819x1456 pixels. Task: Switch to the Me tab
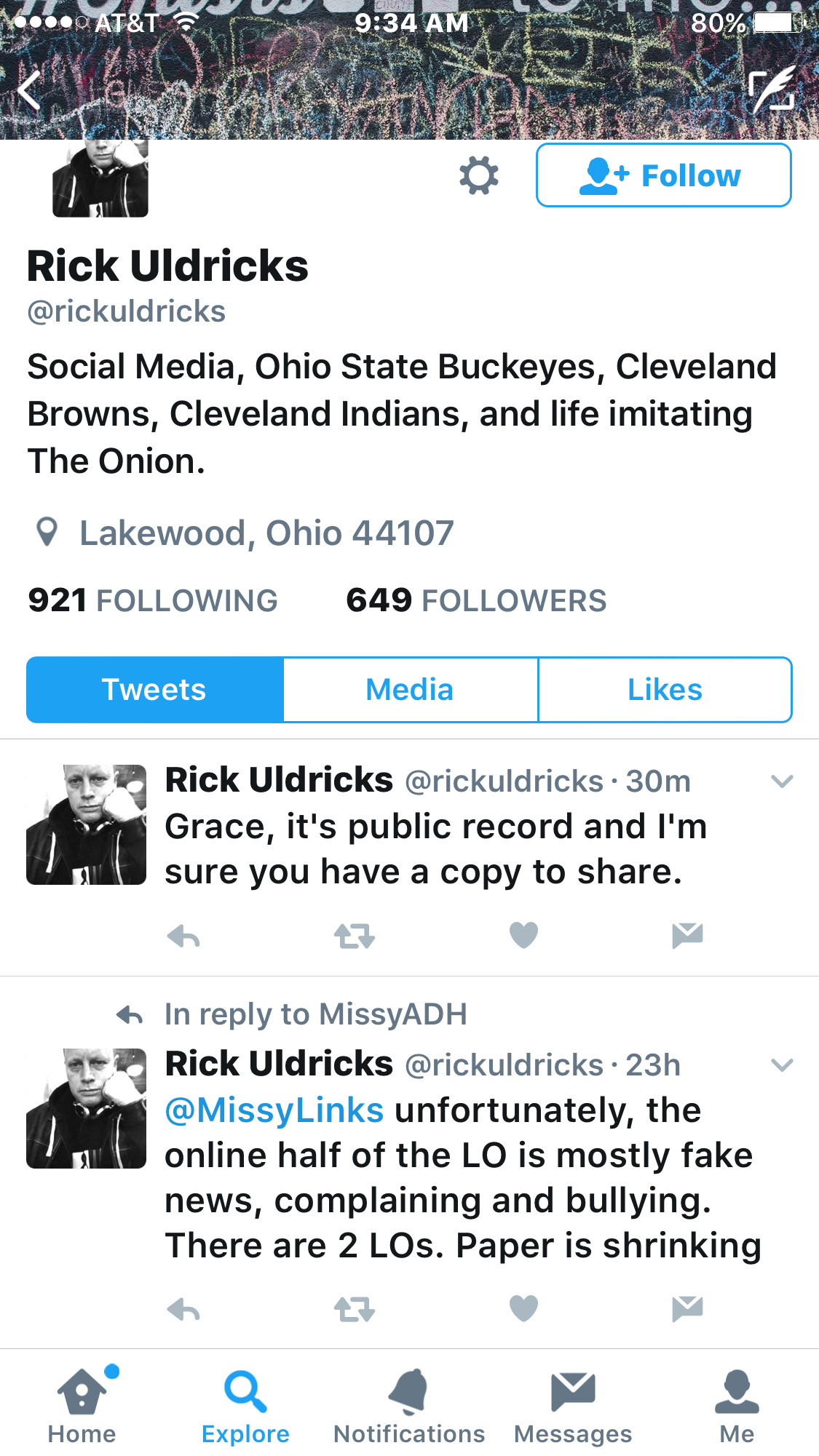[x=737, y=1405]
